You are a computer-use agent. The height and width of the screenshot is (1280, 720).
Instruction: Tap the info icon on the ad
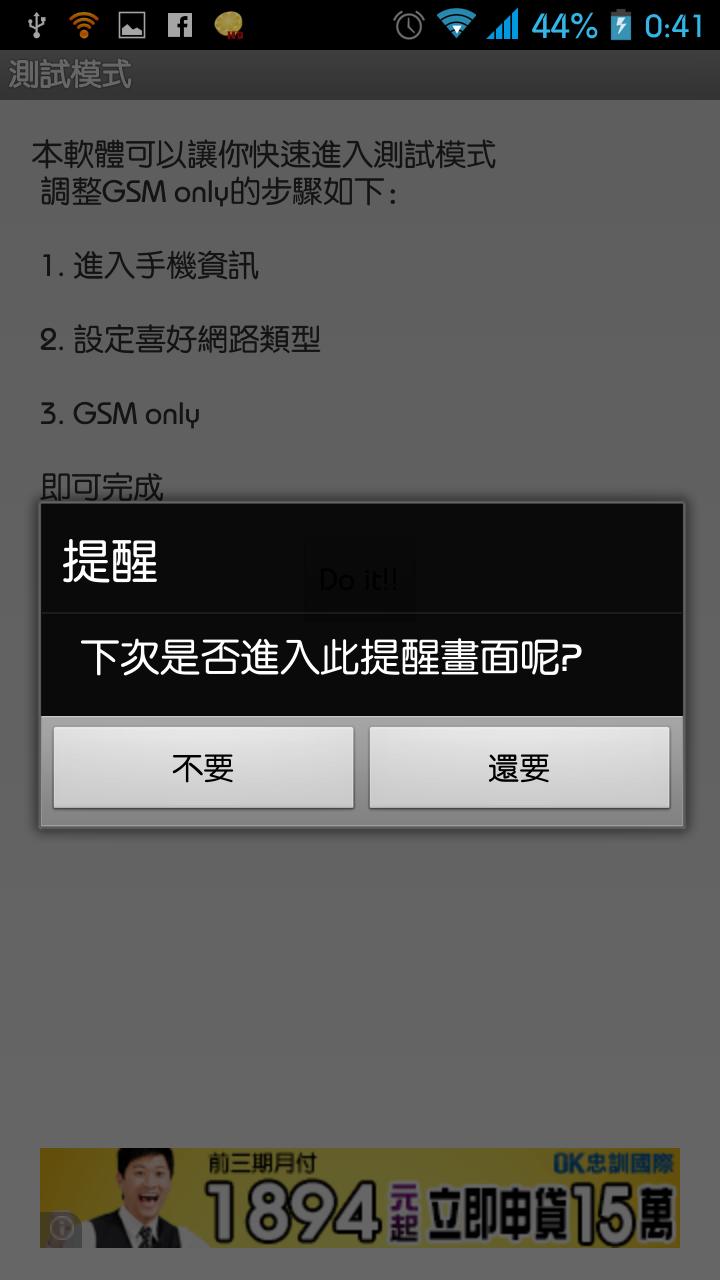(x=62, y=1228)
